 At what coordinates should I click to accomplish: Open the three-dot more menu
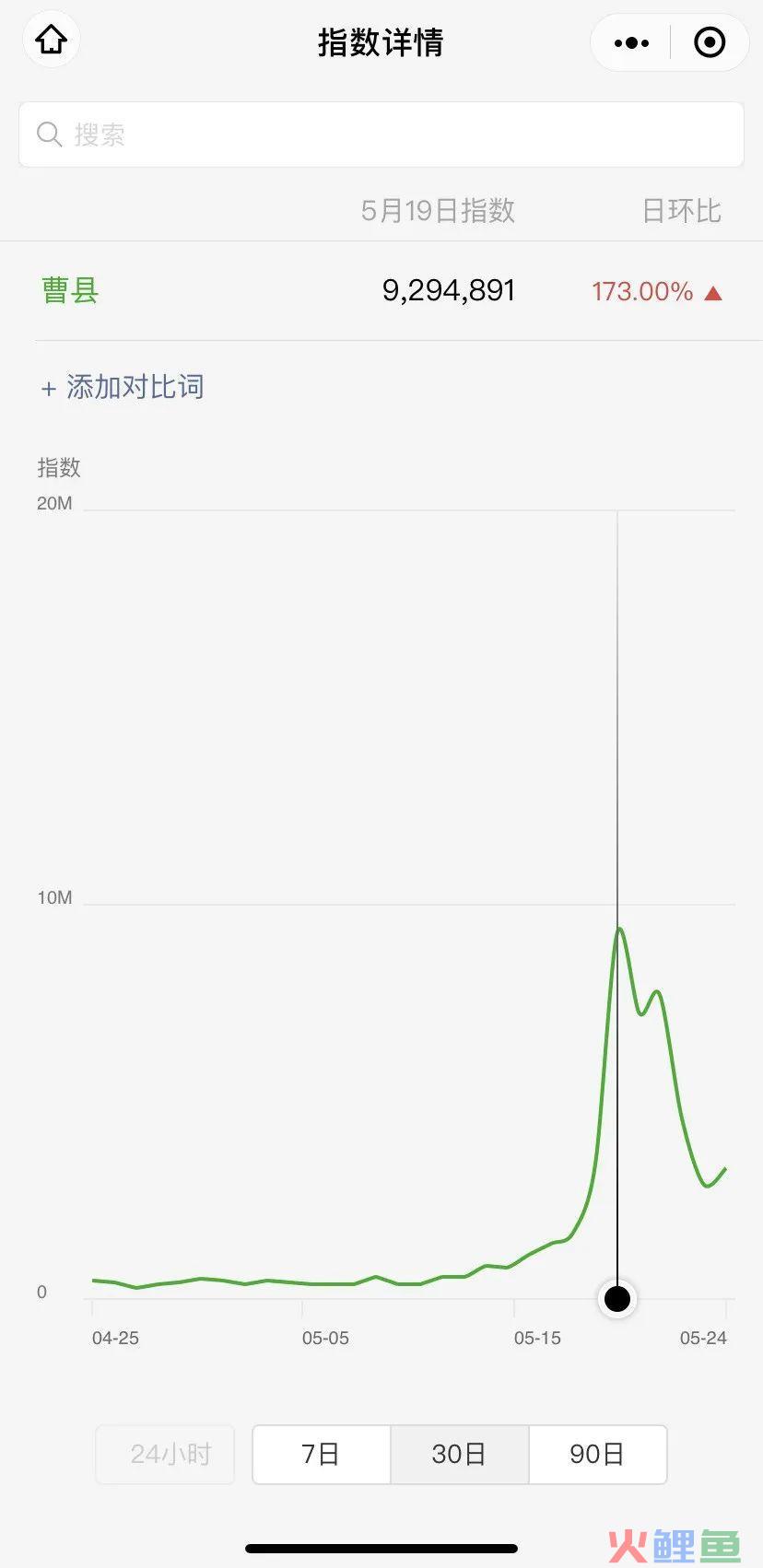pos(631,42)
